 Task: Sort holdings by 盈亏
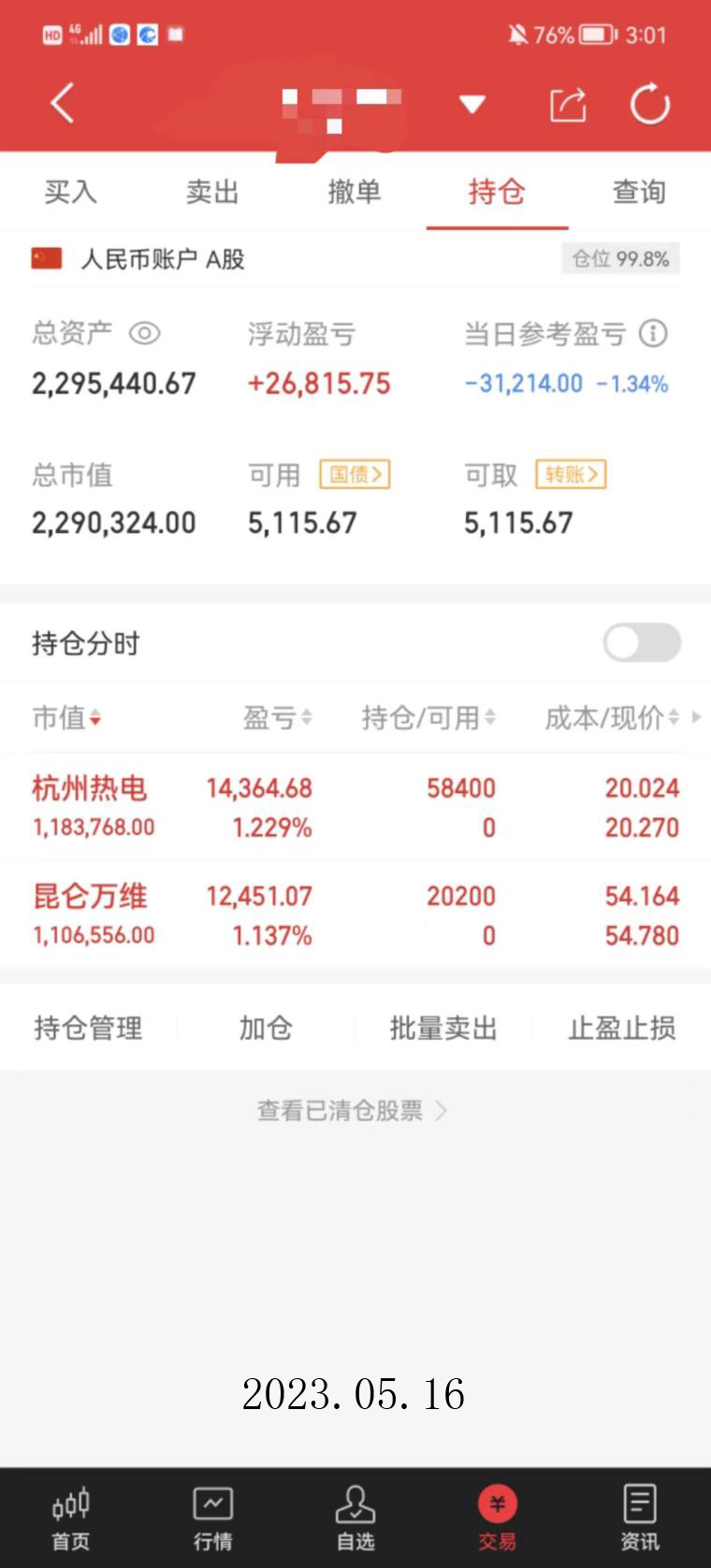(x=278, y=718)
